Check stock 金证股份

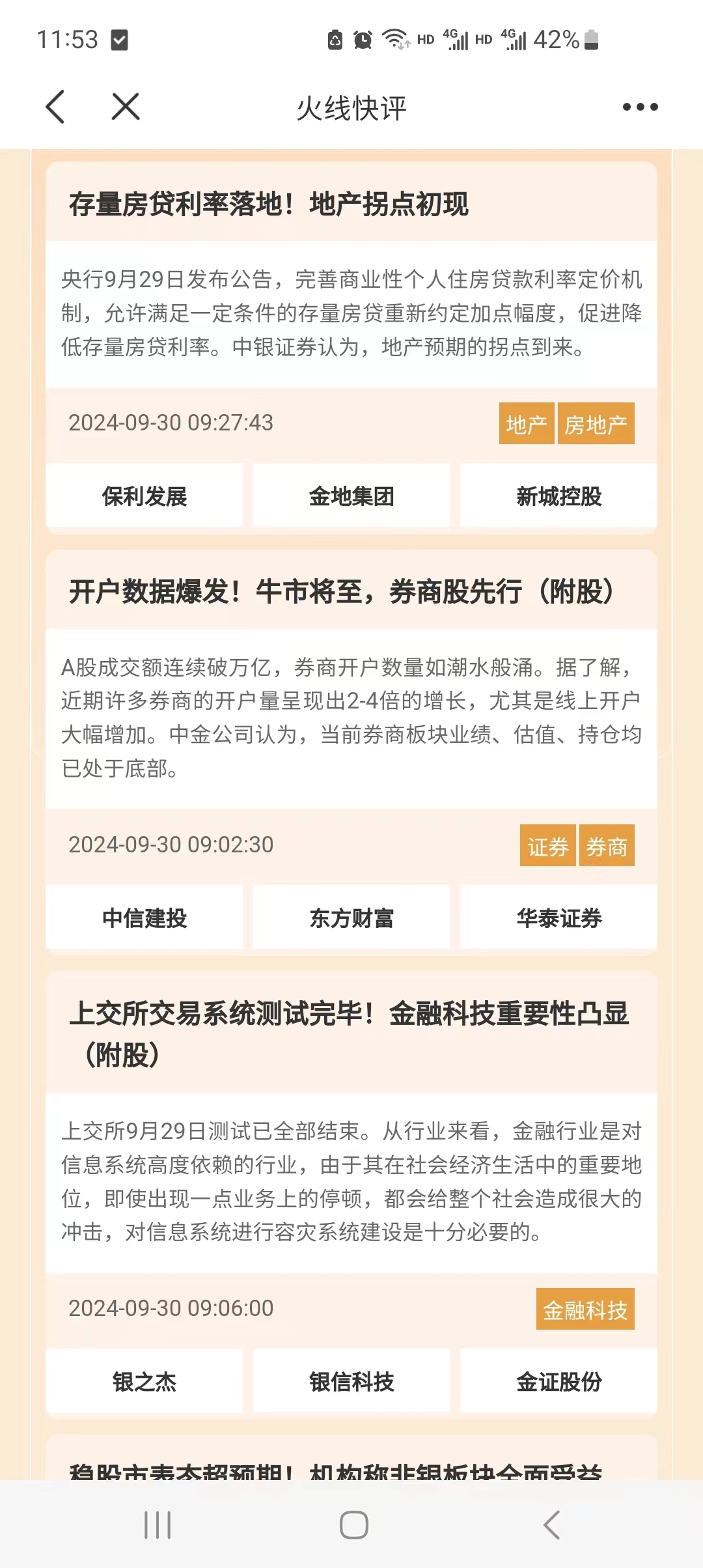pos(558,1382)
